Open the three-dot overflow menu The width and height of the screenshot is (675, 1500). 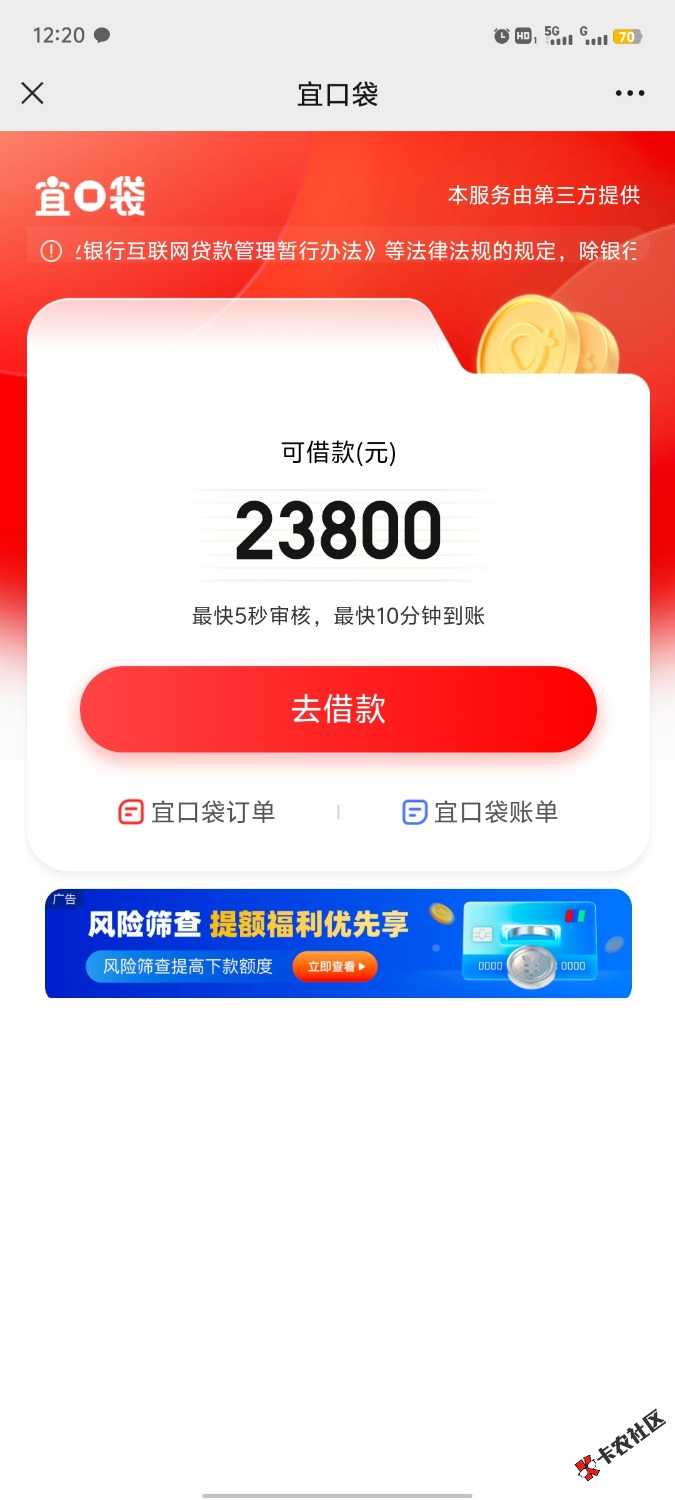point(629,94)
